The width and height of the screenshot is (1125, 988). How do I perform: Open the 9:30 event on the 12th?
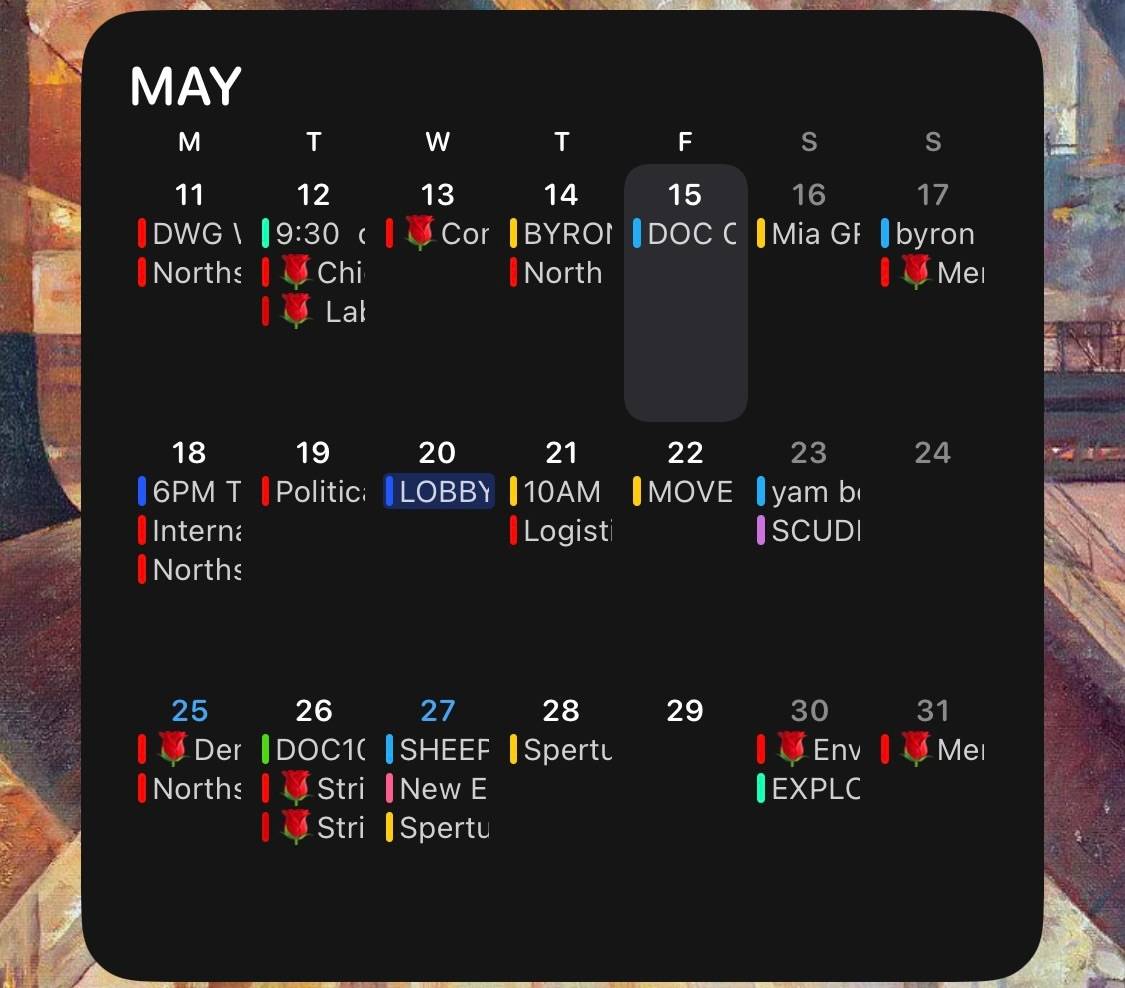[314, 233]
